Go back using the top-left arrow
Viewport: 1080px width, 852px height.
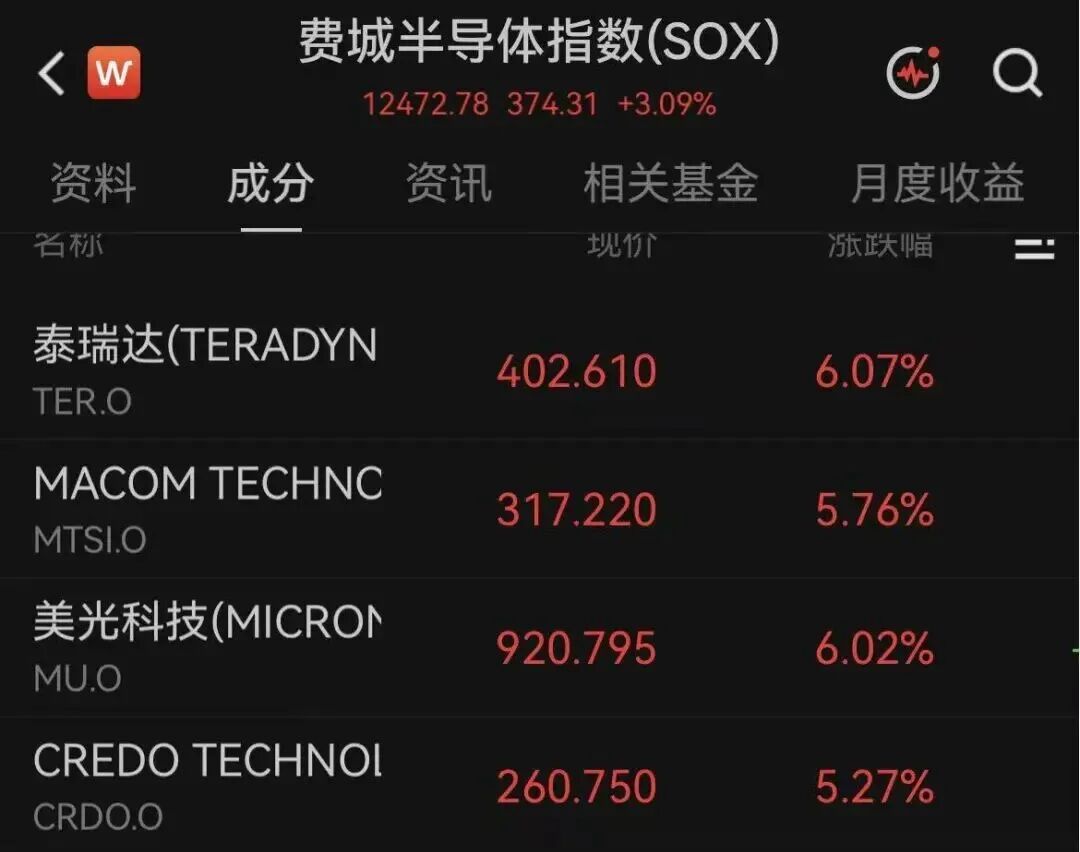(52, 73)
